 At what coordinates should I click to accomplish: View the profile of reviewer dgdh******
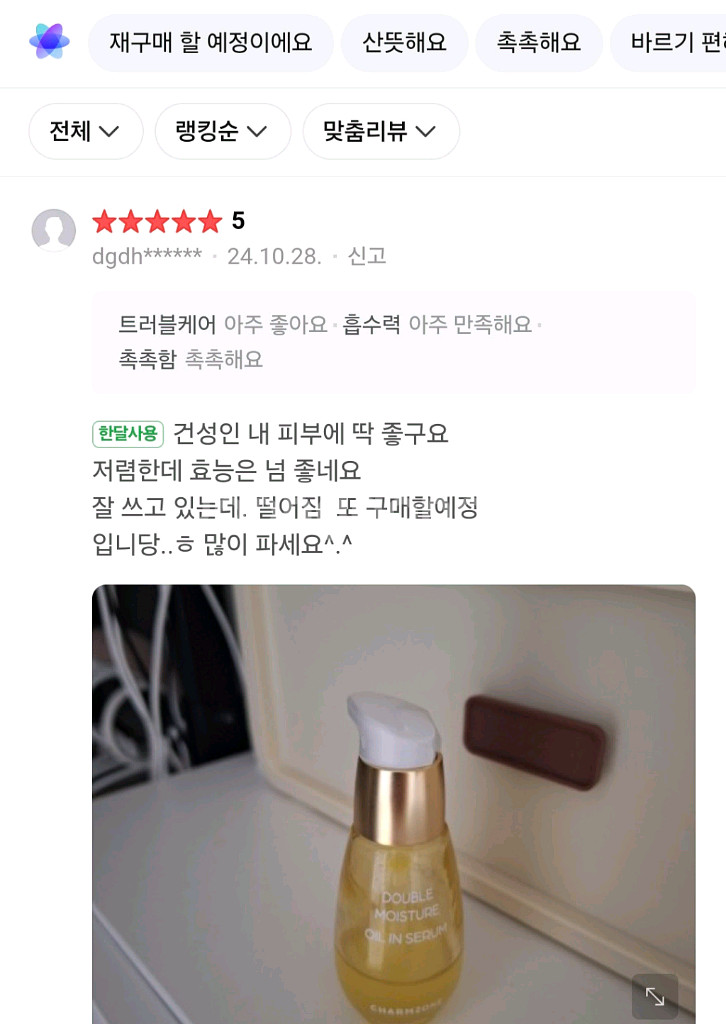click(x=54, y=231)
